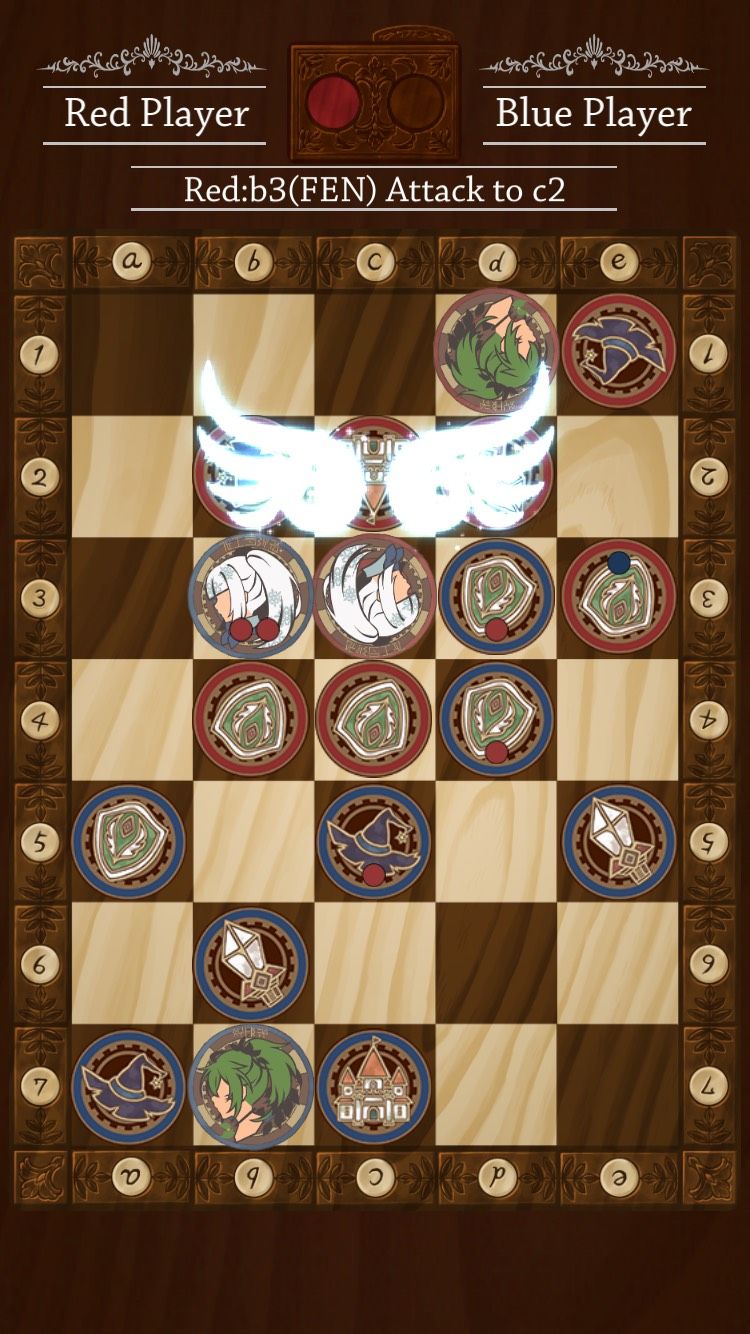Tap the blue shield piece on a5
This screenshot has height=1334, width=750.
(x=129, y=841)
